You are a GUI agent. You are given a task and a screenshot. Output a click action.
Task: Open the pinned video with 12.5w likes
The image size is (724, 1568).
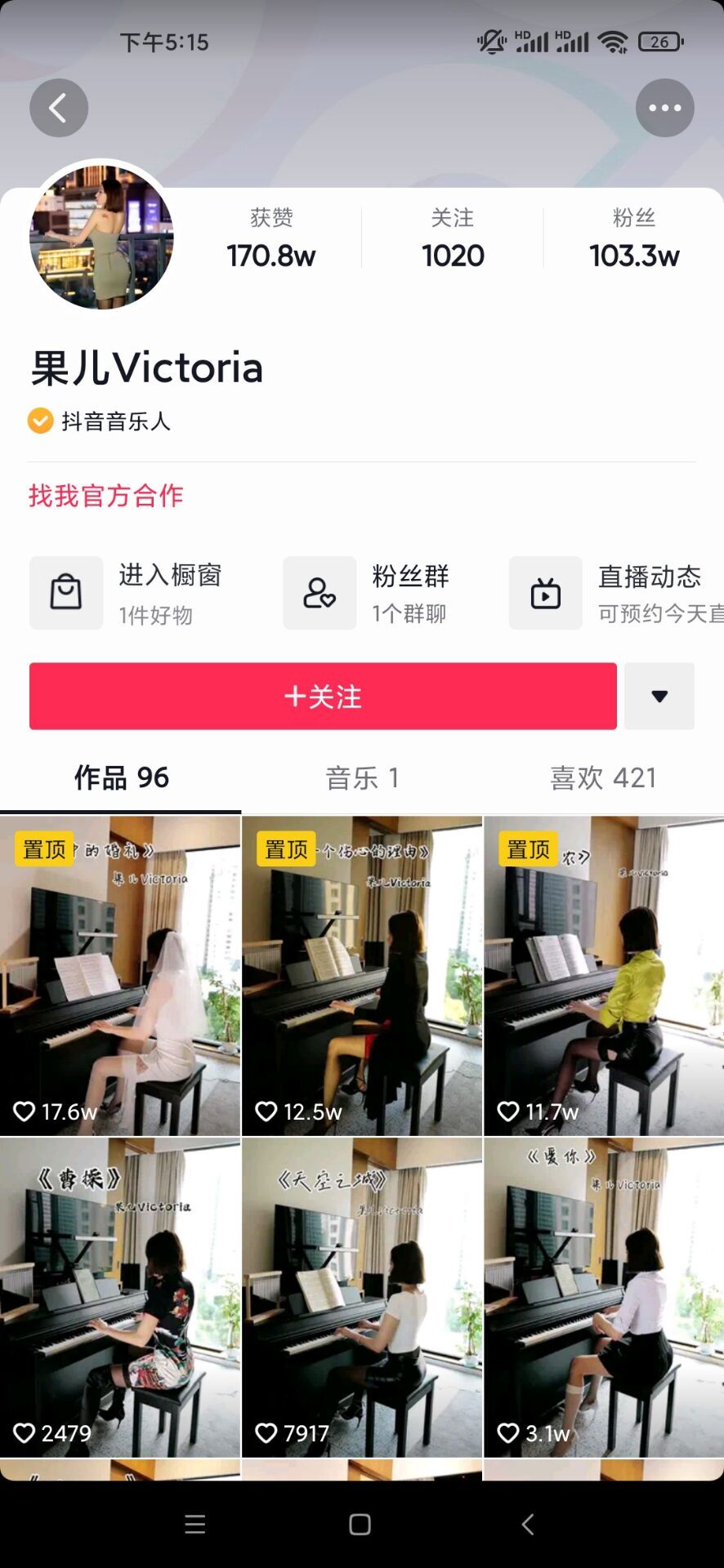pyautogui.click(x=362, y=975)
